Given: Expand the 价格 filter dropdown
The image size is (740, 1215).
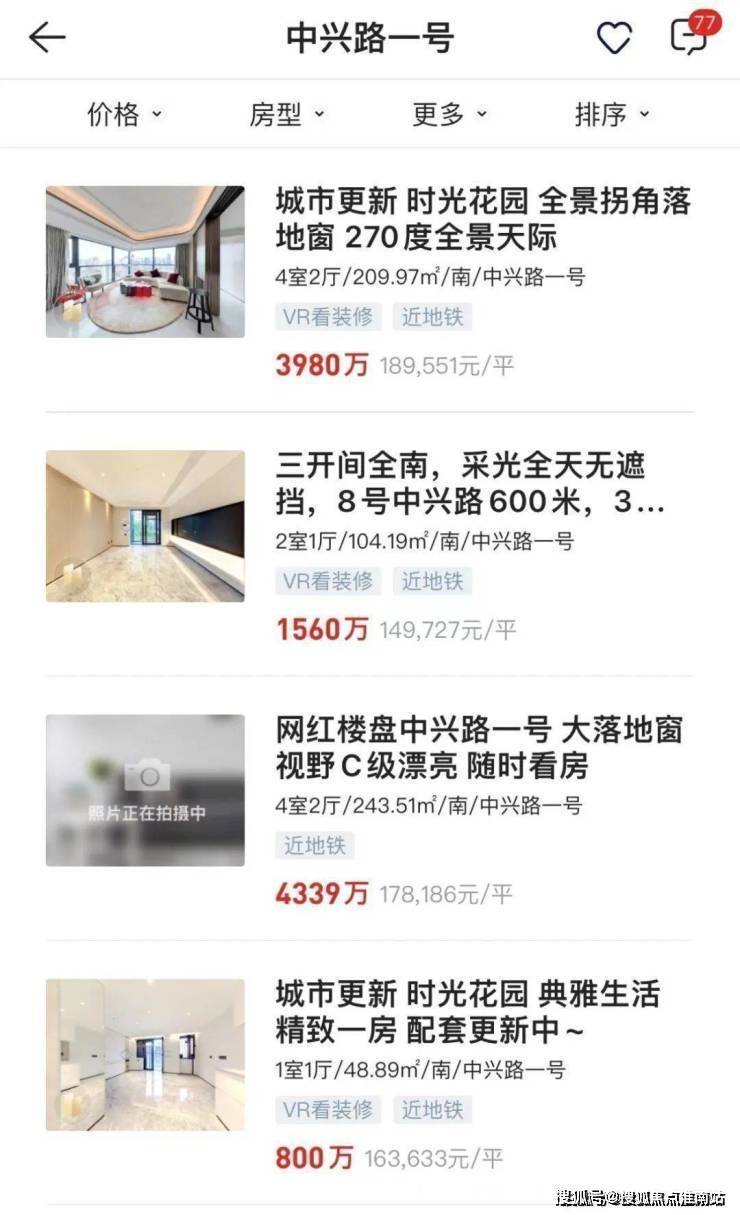Looking at the screenshot, I should 124,114.
